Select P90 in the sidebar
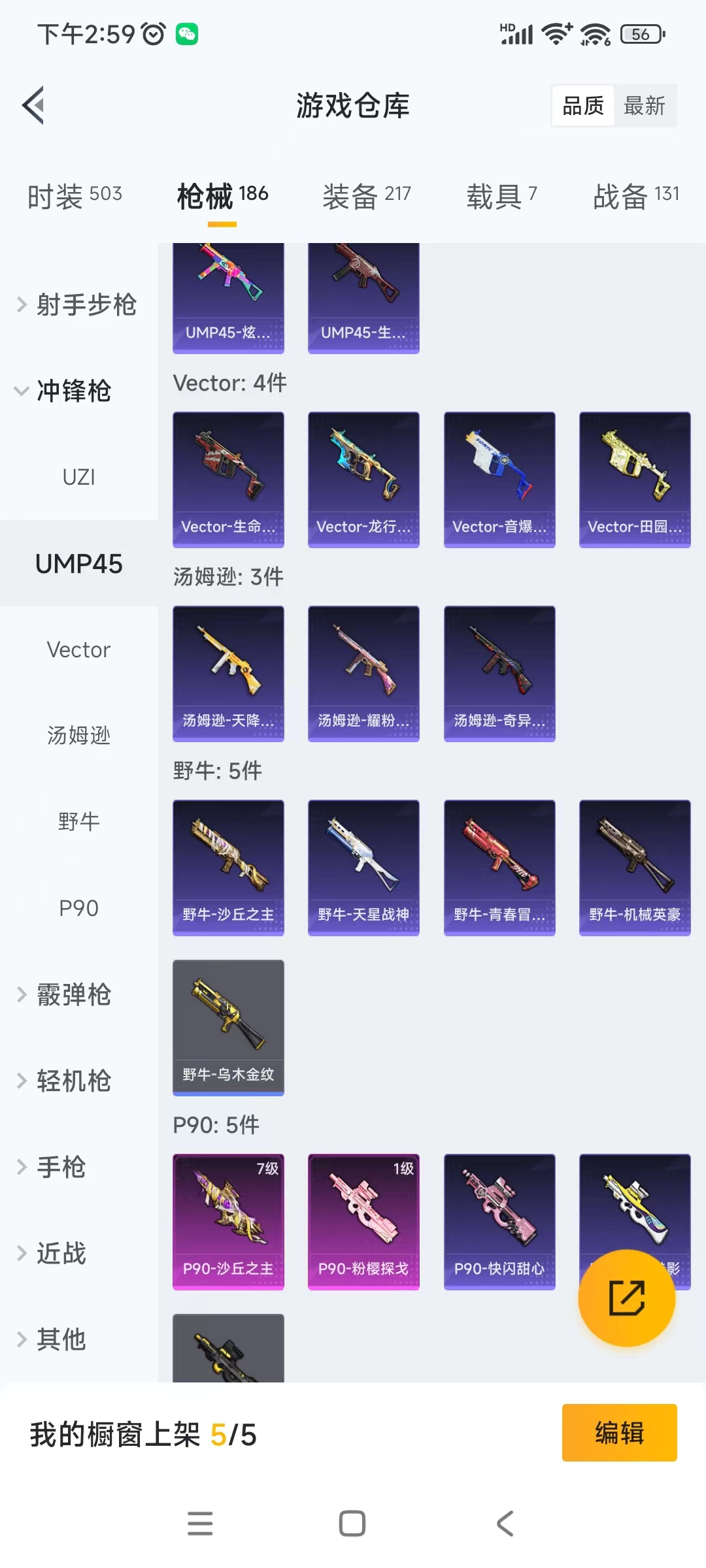 (78, 908)
